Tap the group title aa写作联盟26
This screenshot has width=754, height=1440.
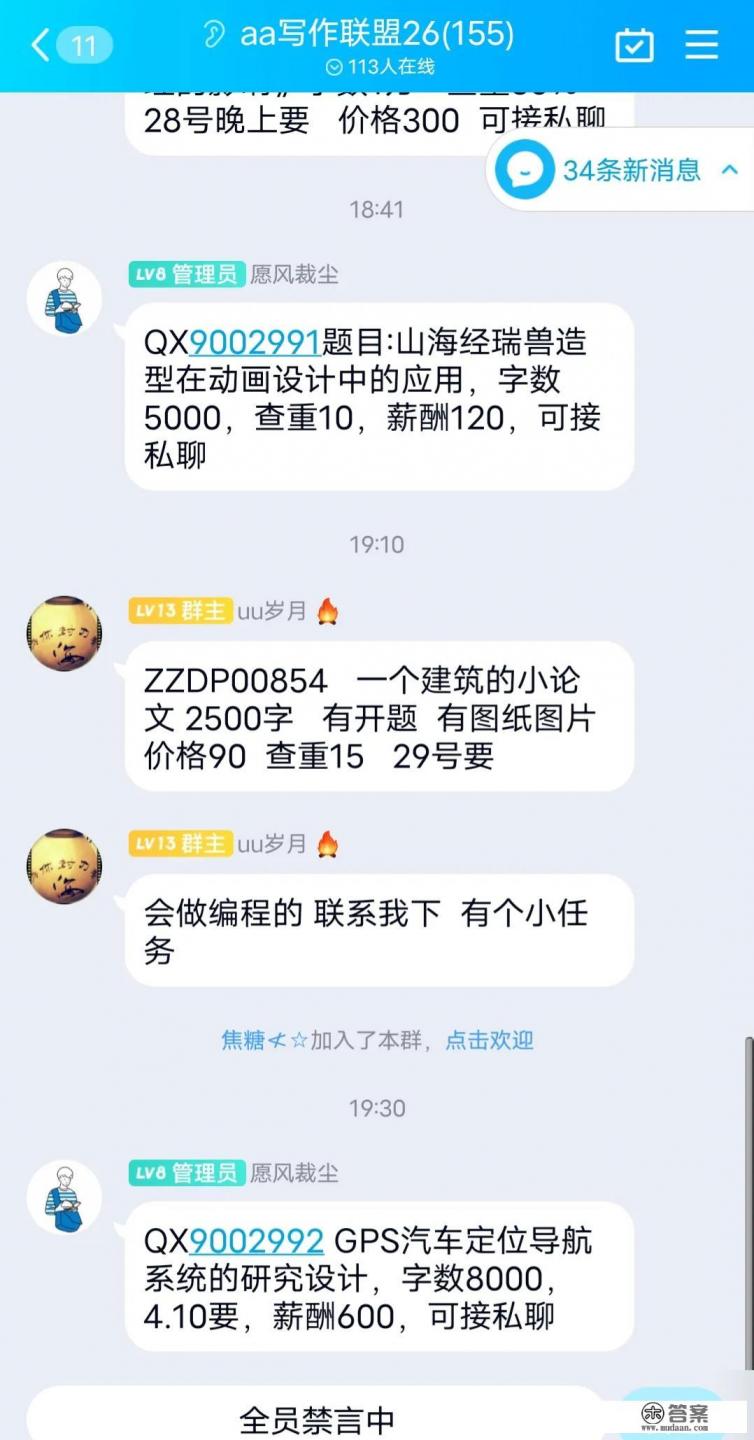tap(377, 34)
